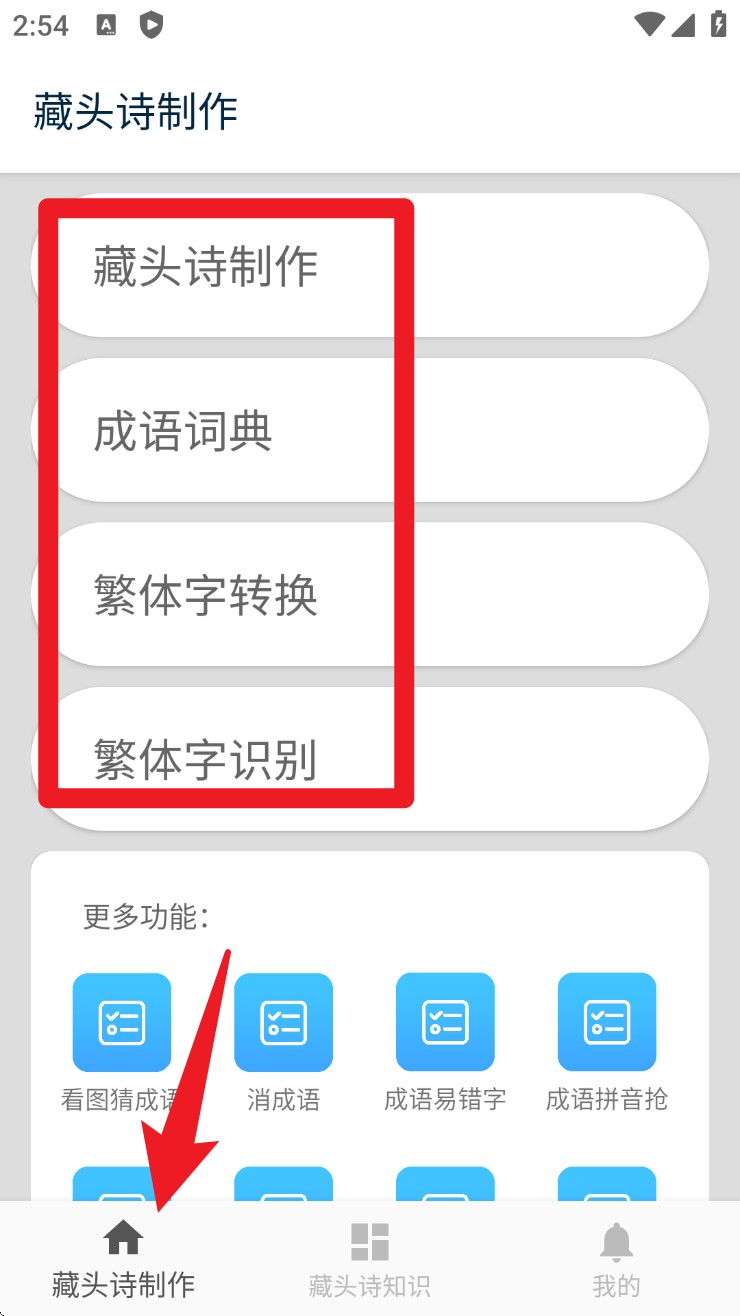Viewport: 740px width, 1316px height.
Task: Open 繁体字识别 feature
Action: click(370, 759)
